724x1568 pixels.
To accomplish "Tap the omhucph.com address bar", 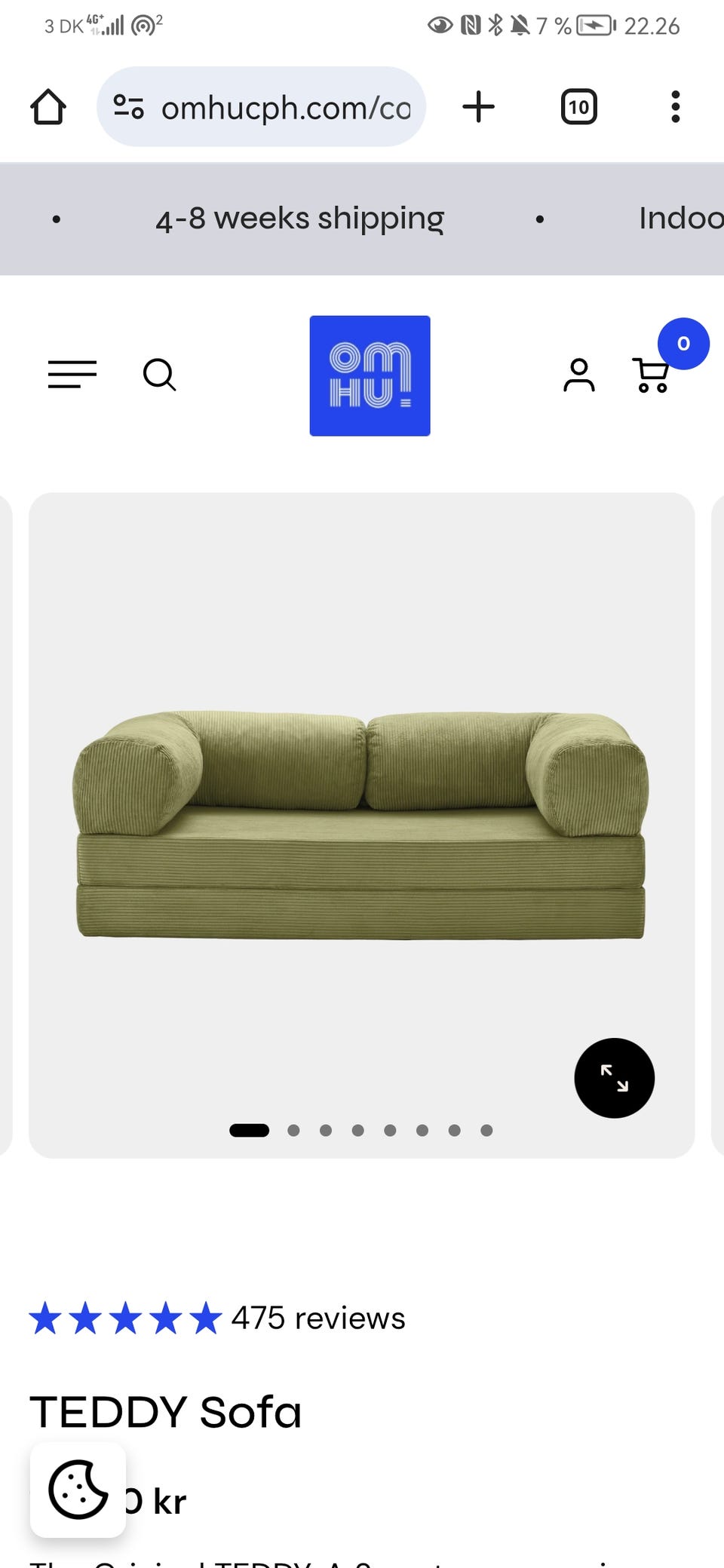I will [x=261, y=107].
